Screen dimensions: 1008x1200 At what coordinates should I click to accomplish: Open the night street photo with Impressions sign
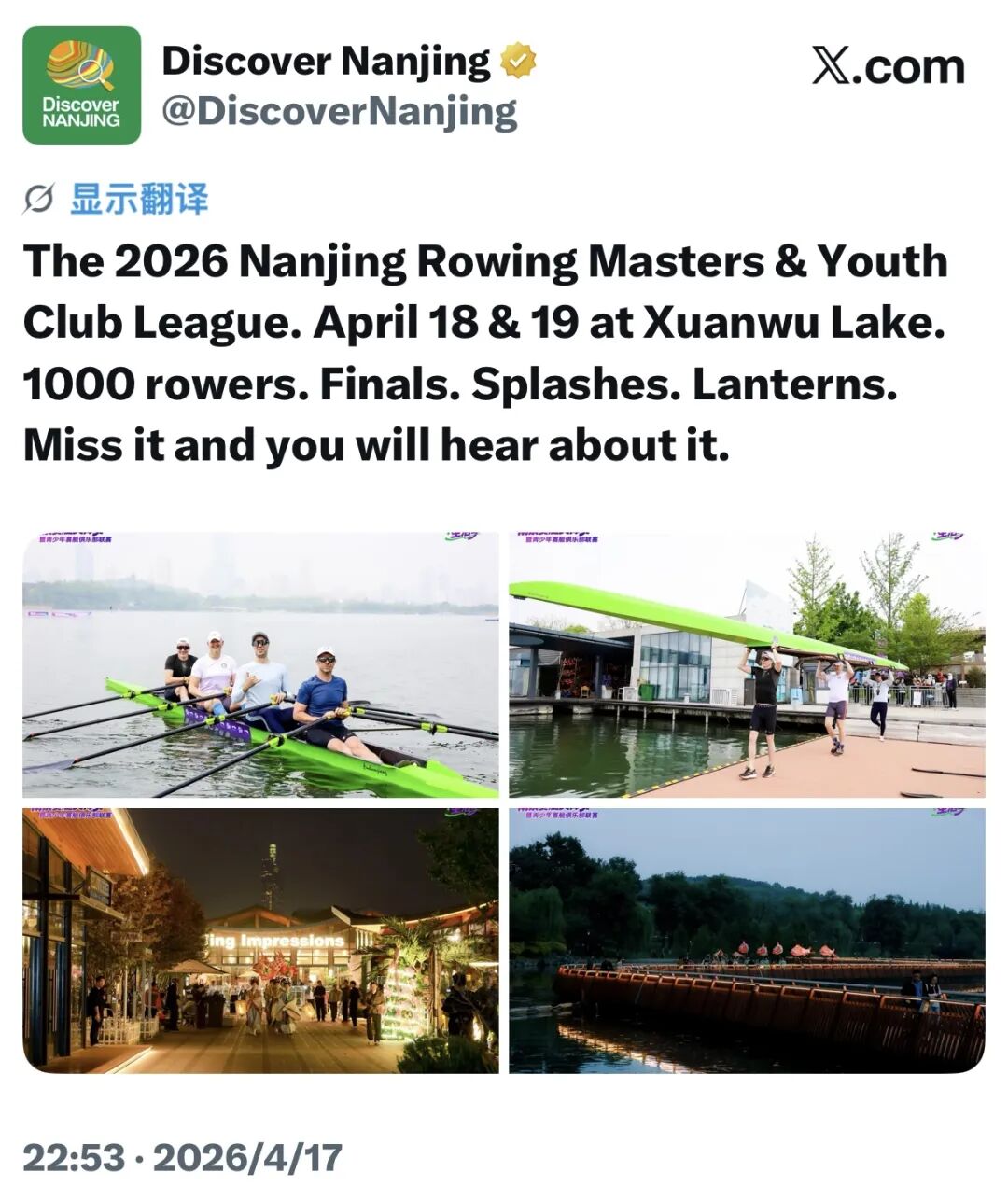point(260,941)
